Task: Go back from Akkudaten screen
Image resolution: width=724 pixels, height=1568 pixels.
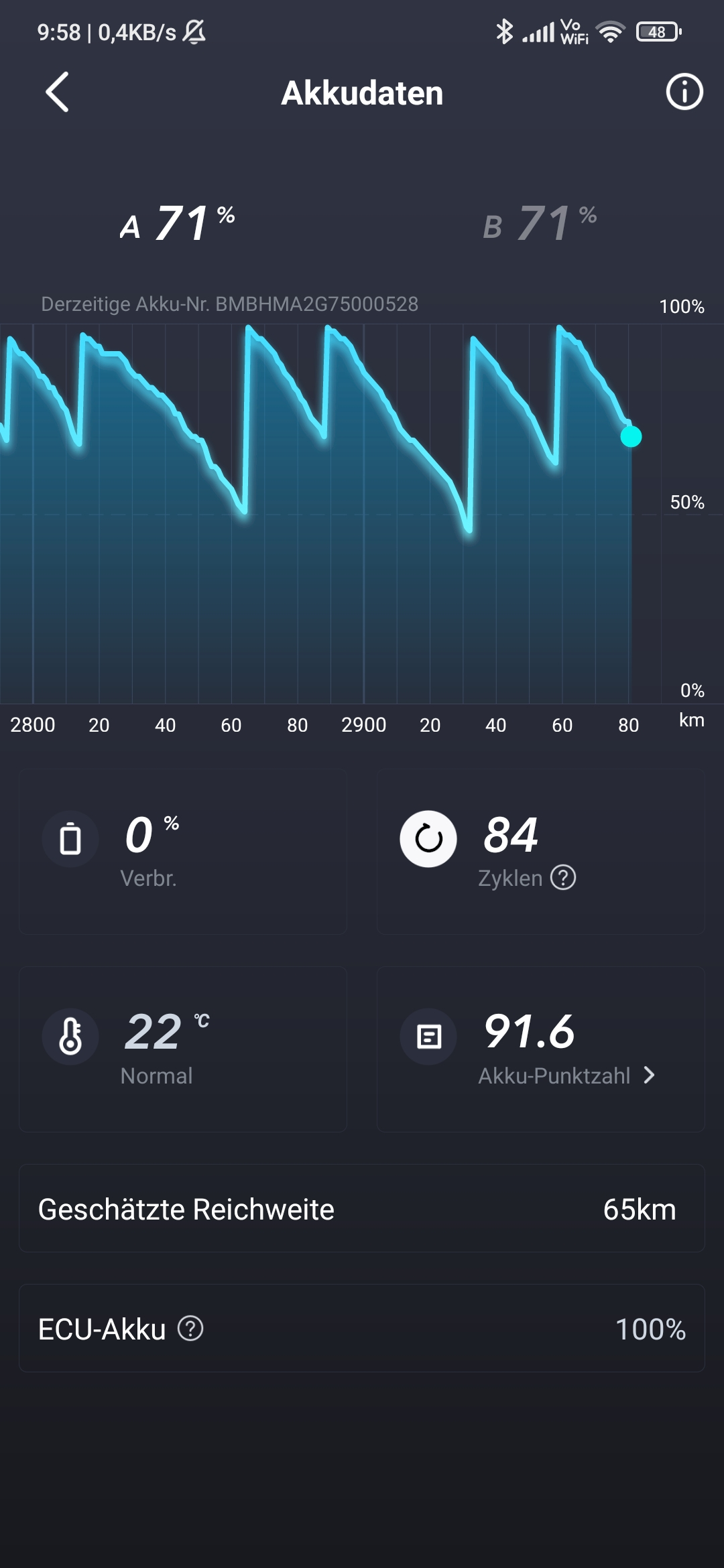Action: point(58,92)
